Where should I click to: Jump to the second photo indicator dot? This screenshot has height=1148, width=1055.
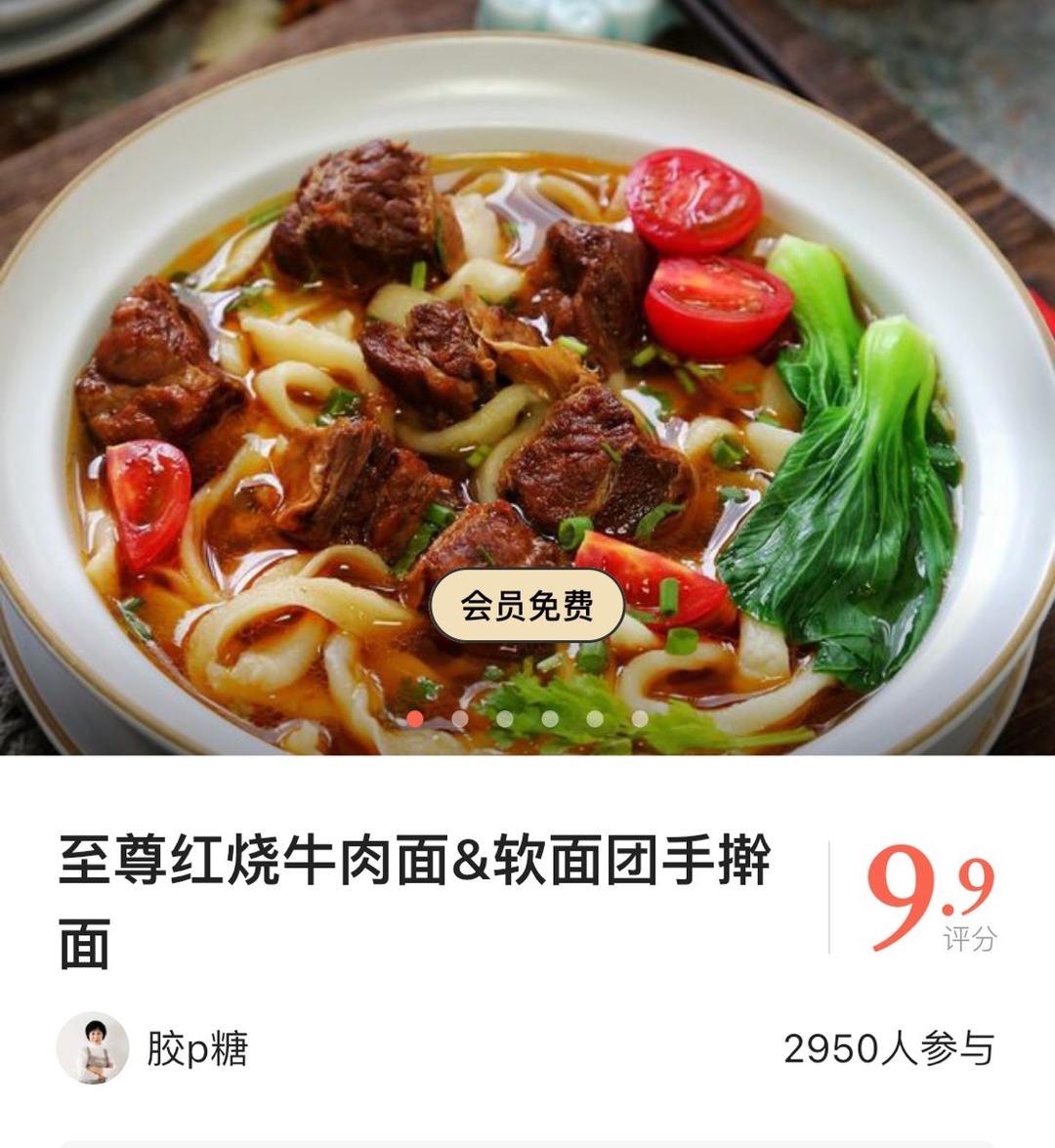(x=460, y=719)
